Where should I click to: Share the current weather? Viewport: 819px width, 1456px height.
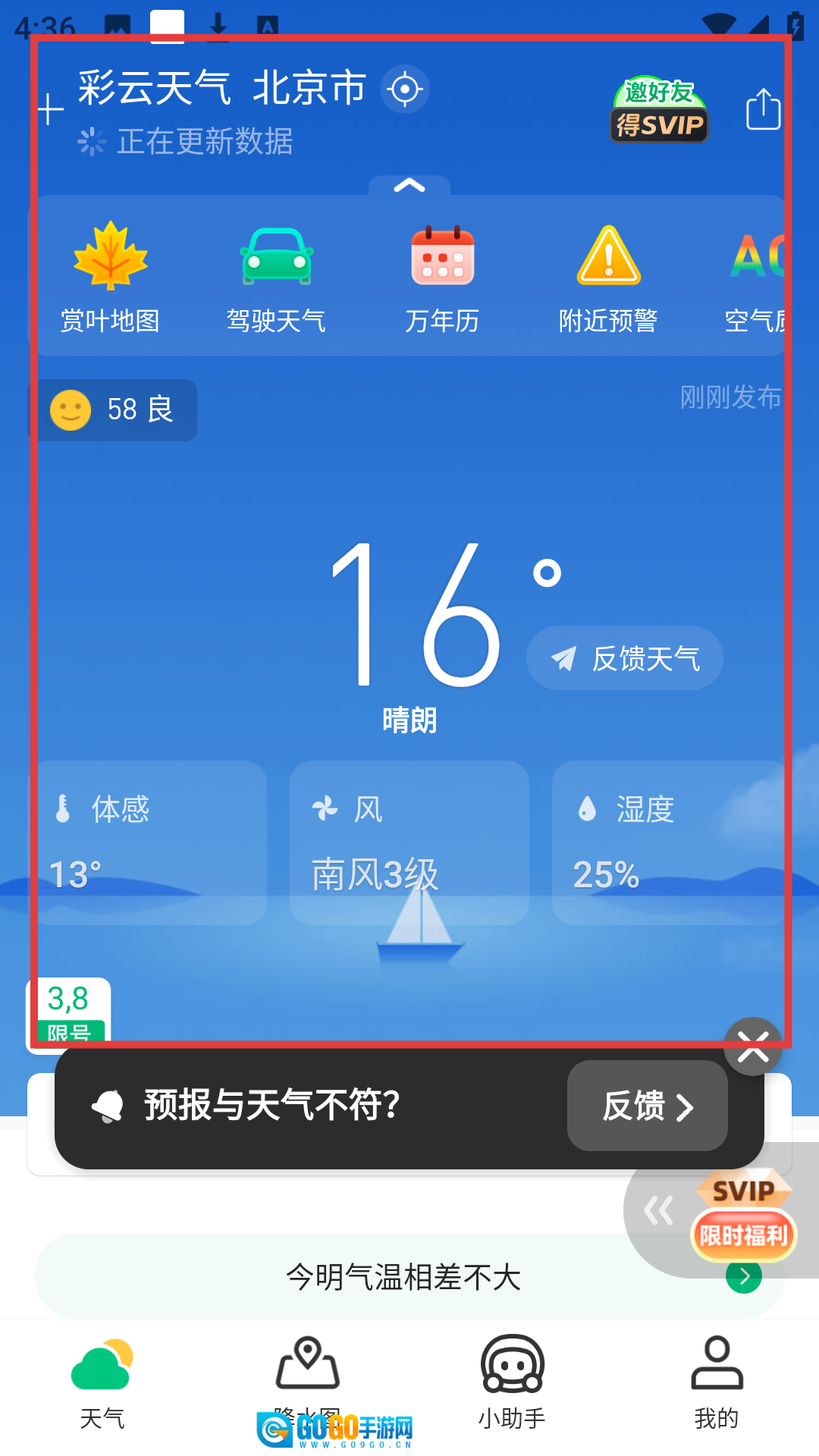pos(763,110)
